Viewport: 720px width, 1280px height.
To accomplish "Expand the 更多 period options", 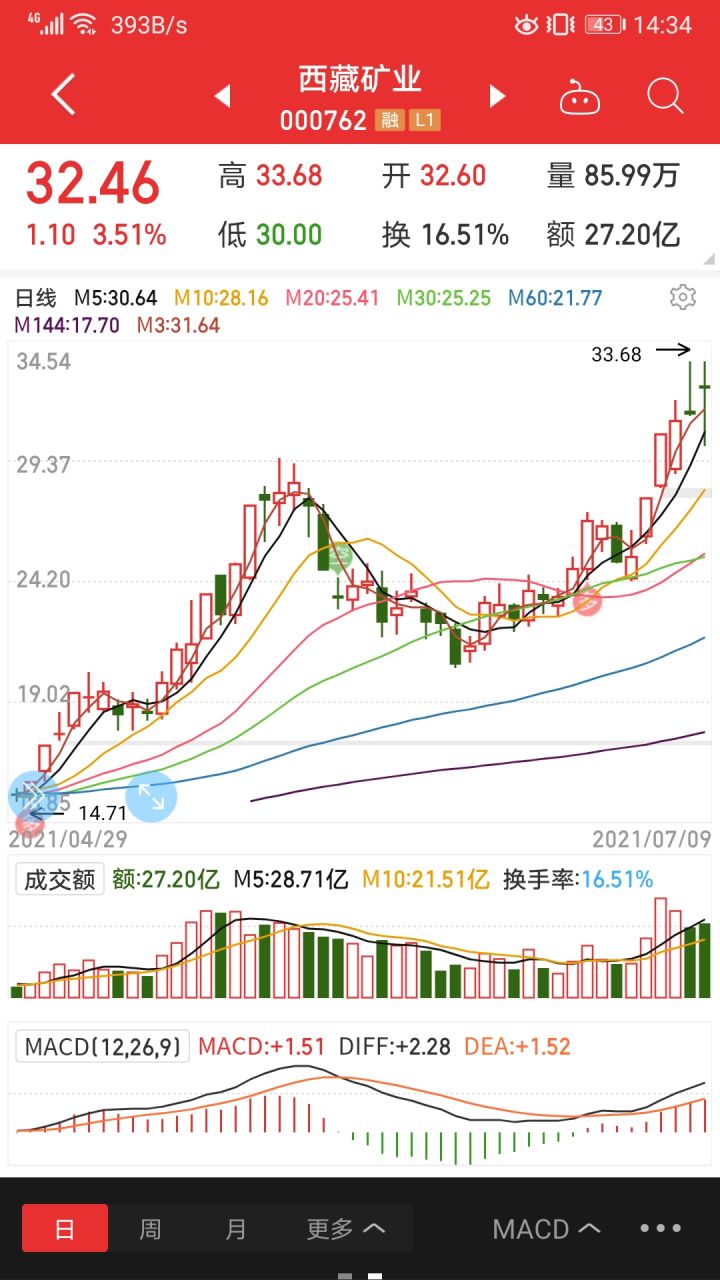I will 345,1228.
